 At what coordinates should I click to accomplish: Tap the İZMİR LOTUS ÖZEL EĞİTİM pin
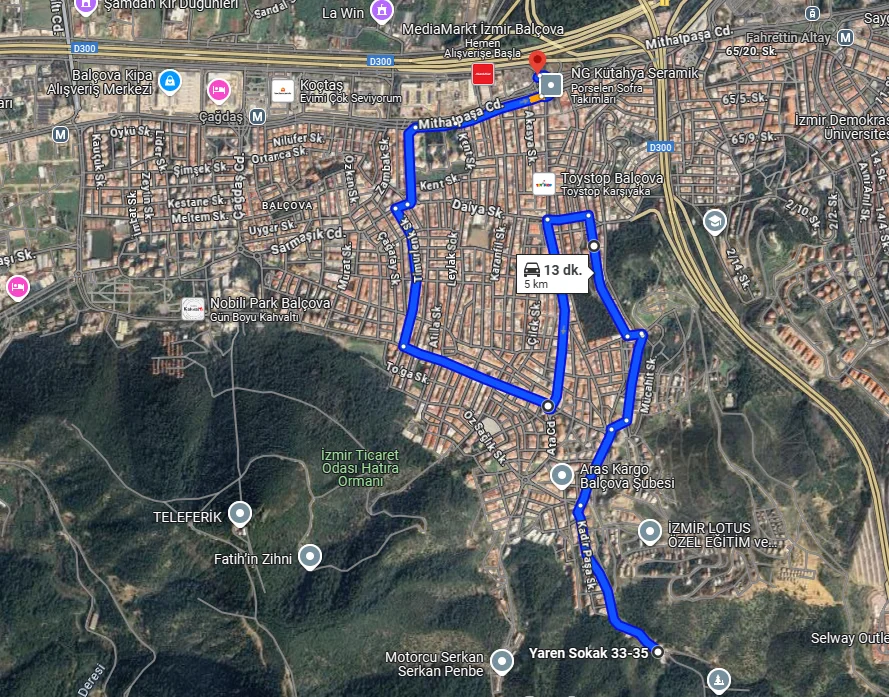coord(651,531)
